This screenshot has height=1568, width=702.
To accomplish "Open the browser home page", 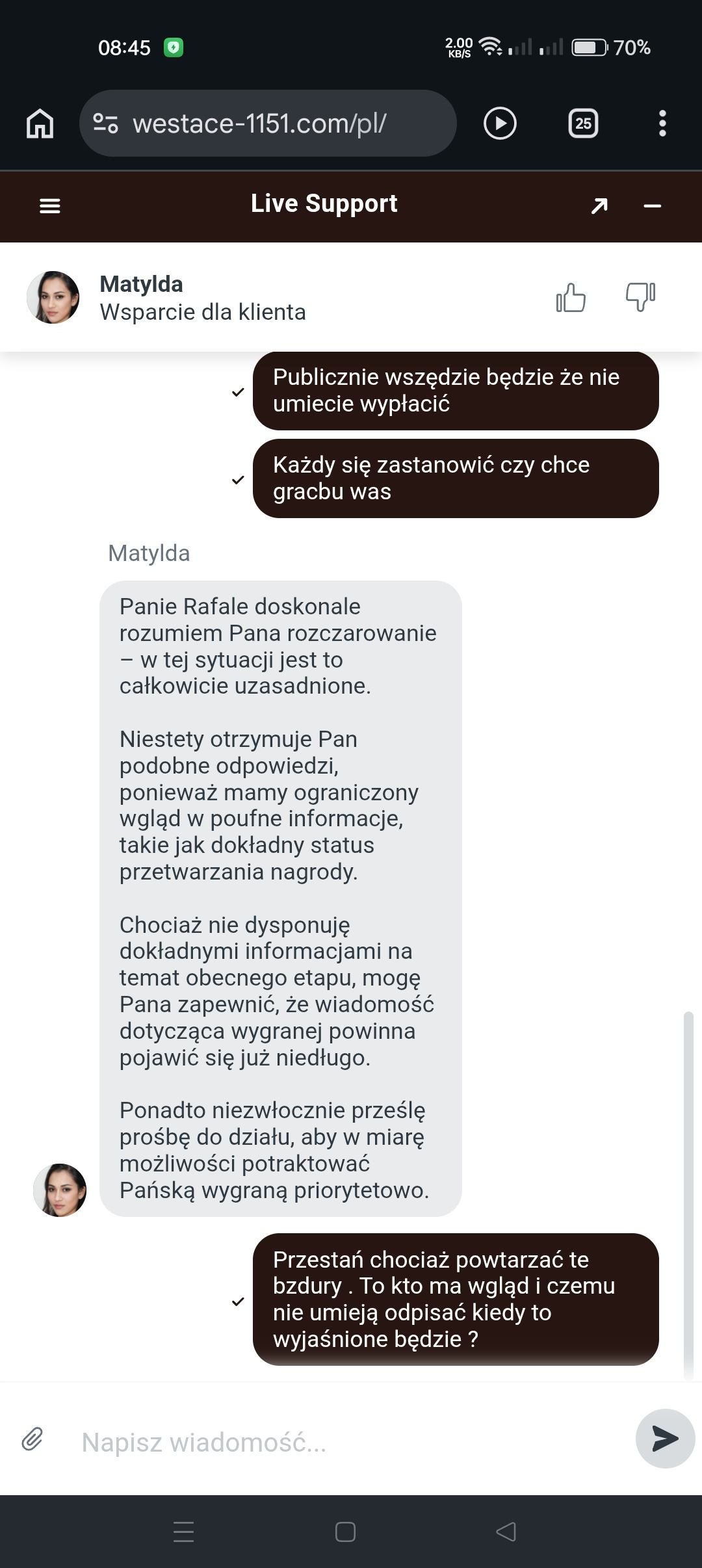I will 40,124.
